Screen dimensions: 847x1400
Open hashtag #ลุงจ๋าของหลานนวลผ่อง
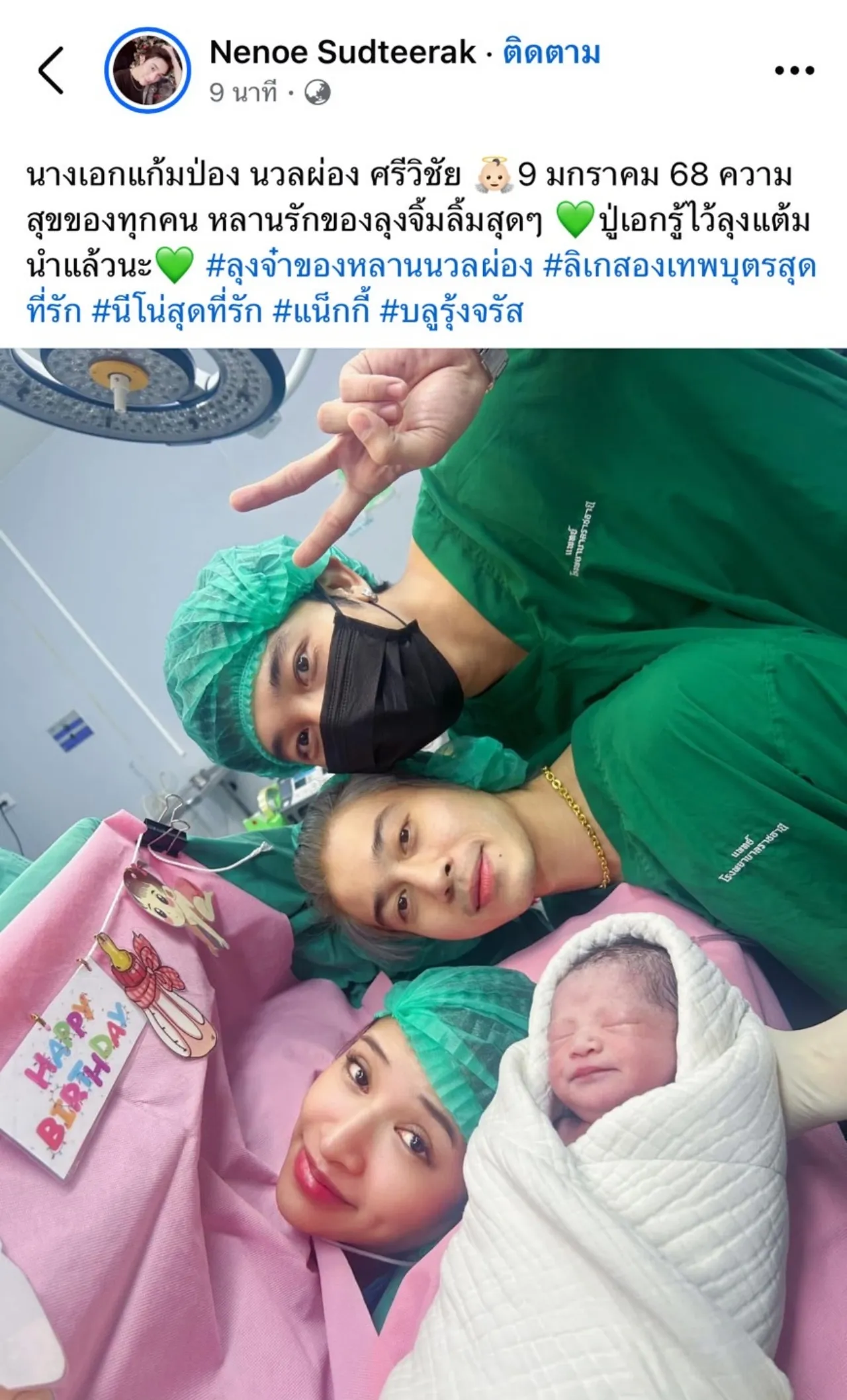tap(370, 267)
